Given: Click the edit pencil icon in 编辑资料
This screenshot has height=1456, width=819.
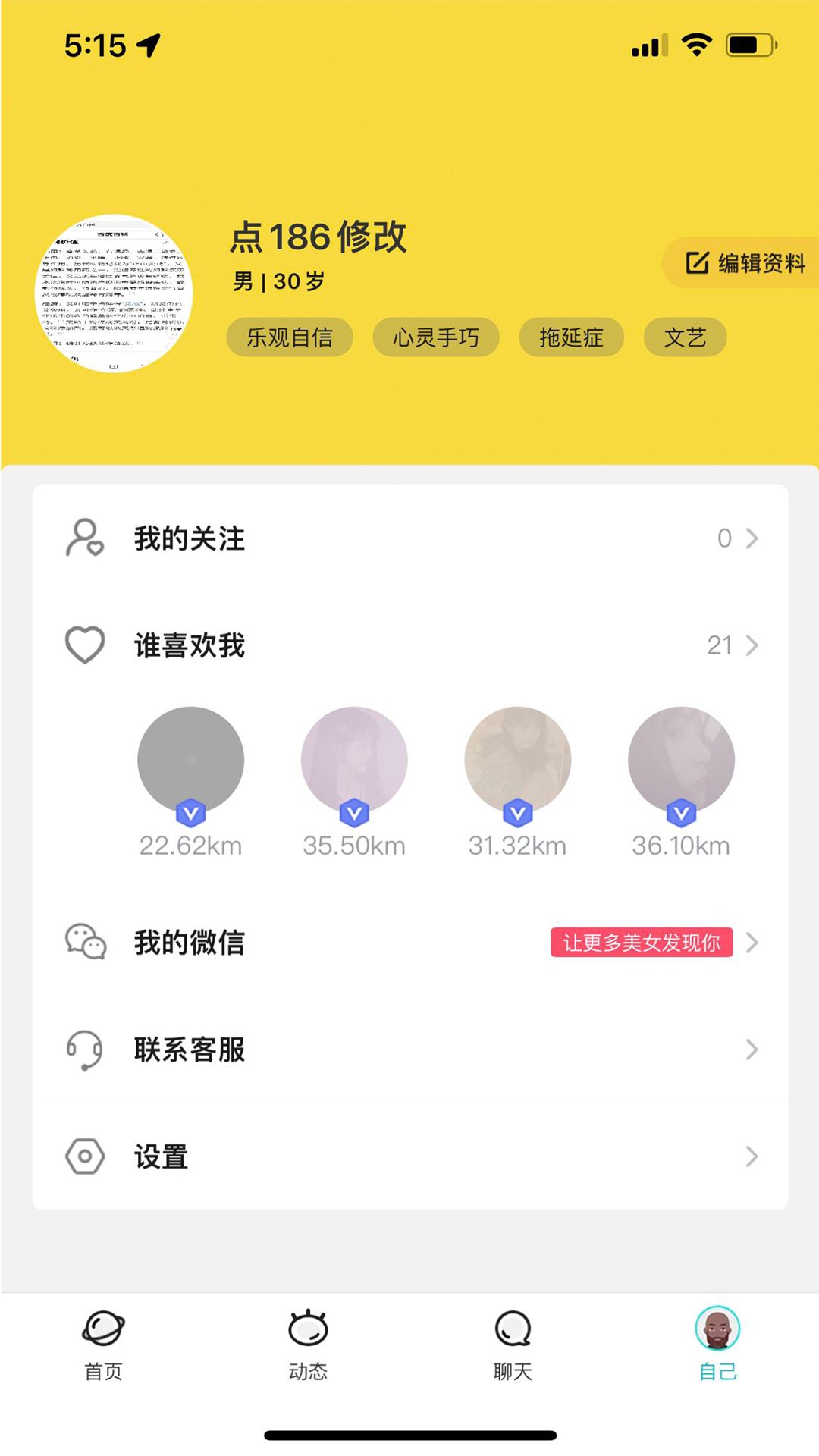Looking at the screenshot, I should coord(696,264).
